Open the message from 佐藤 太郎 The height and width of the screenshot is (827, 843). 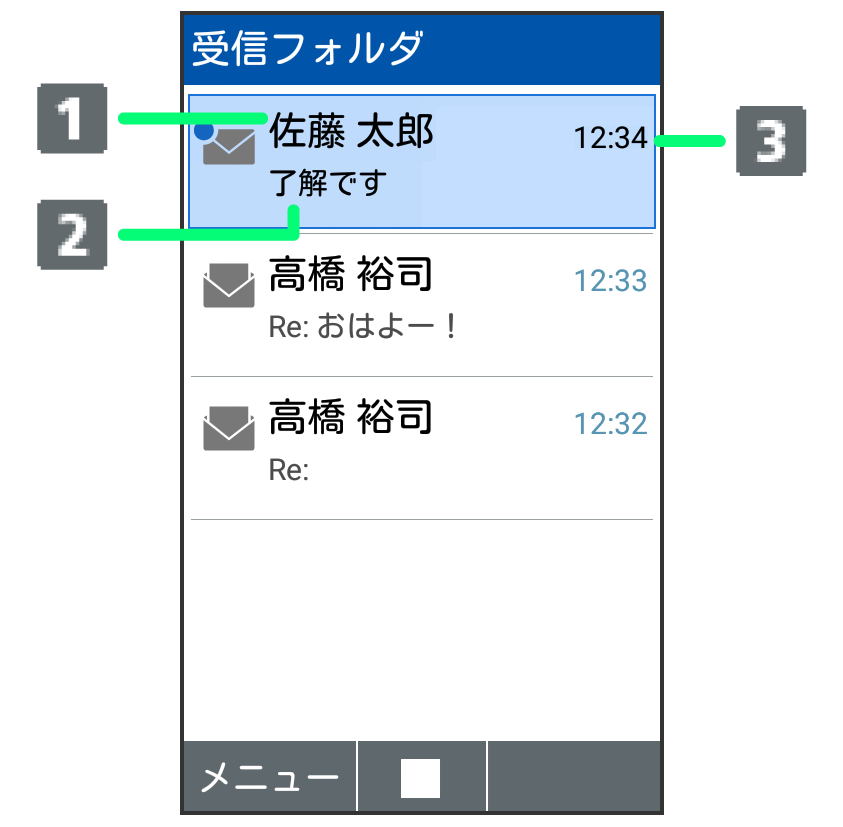pos(422,160)
